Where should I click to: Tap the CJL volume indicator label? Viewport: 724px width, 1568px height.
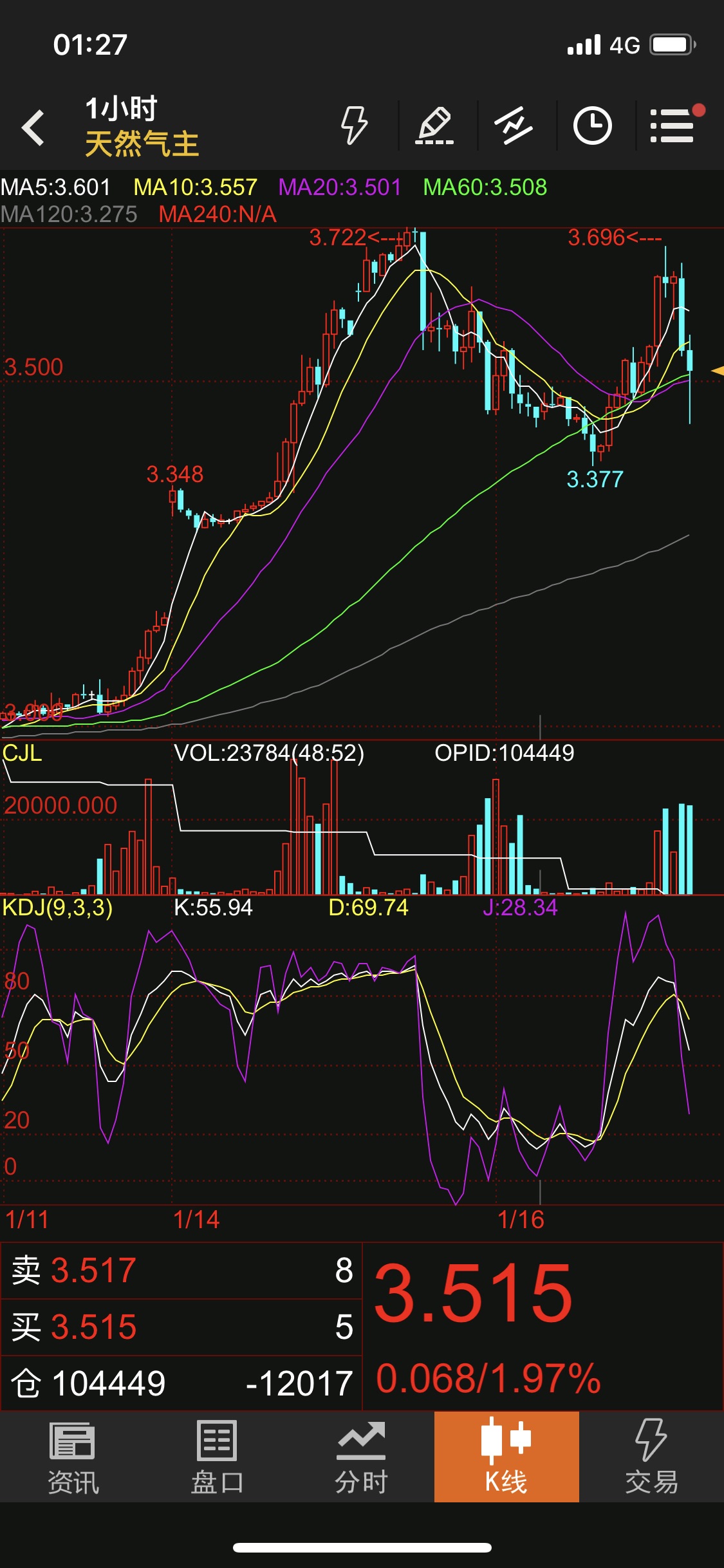click(x=23, y=753)
